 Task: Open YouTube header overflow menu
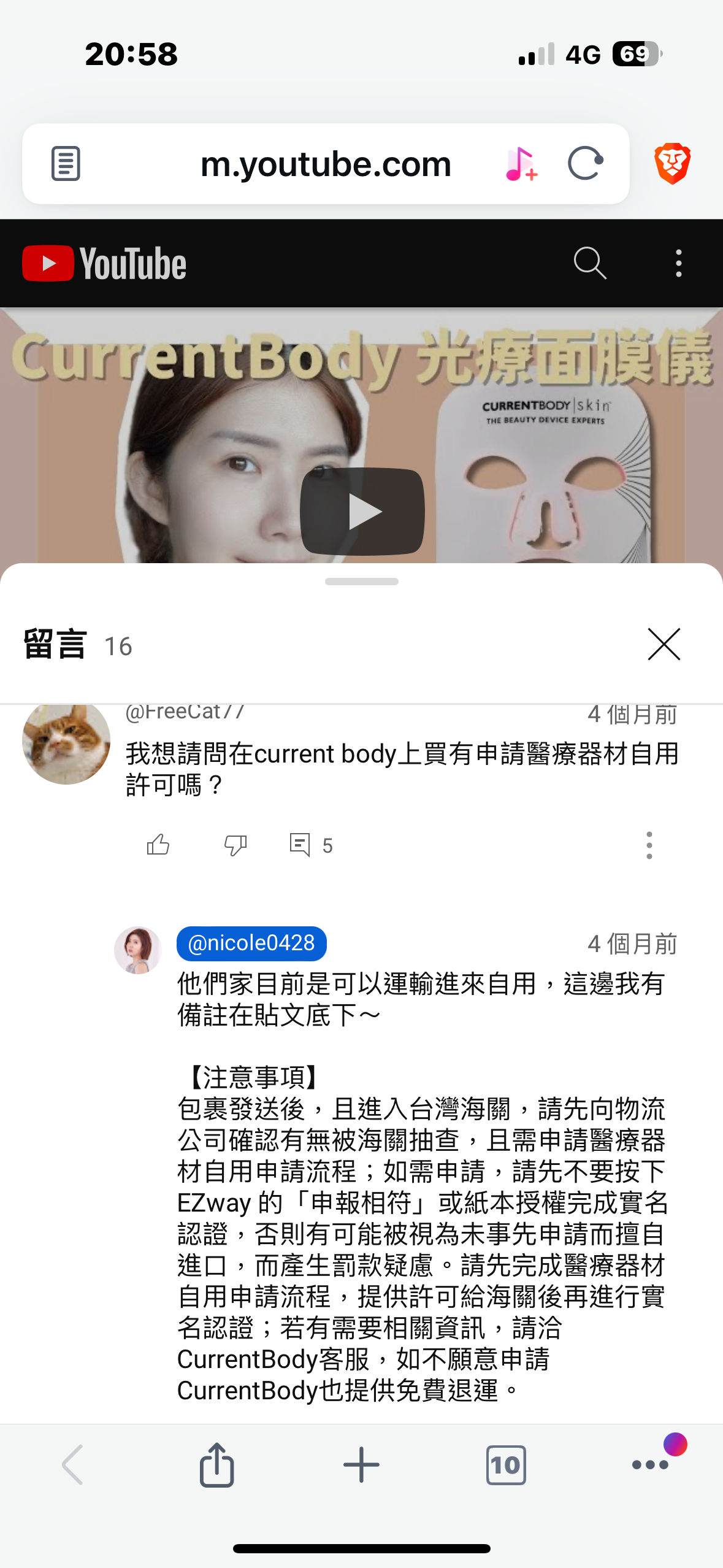pyautogui.click(x=678, y=263)
